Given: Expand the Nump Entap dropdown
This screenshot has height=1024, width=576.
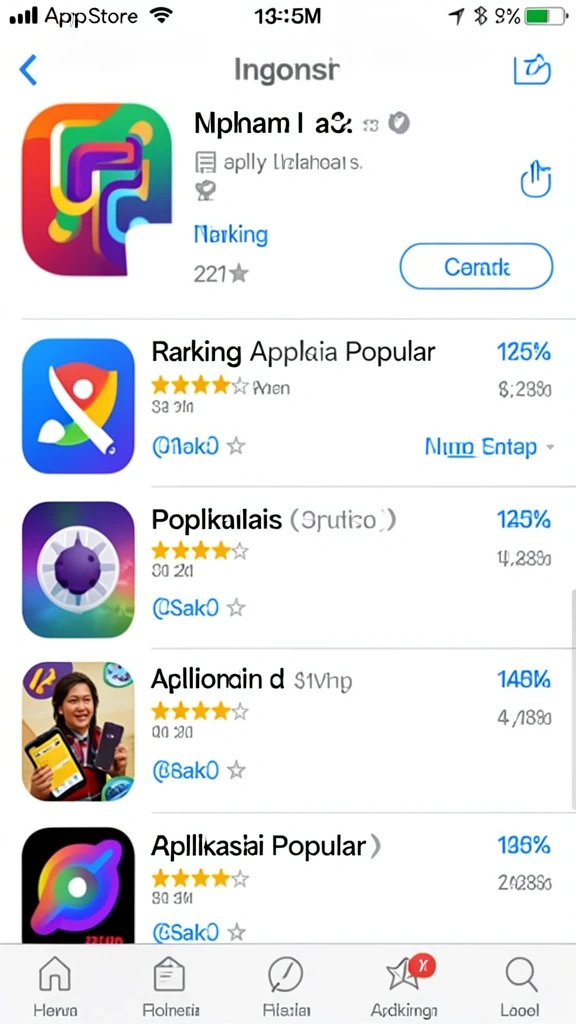Looking at the screenshot, I should [489, 447].
